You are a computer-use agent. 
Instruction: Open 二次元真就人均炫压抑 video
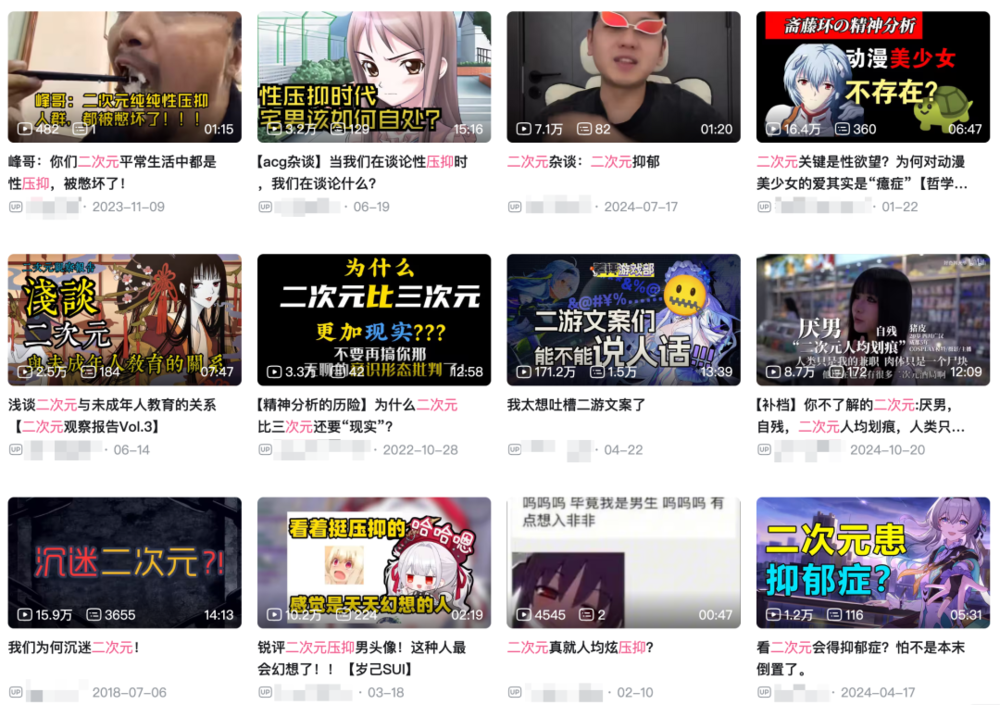tap(623, 562)
